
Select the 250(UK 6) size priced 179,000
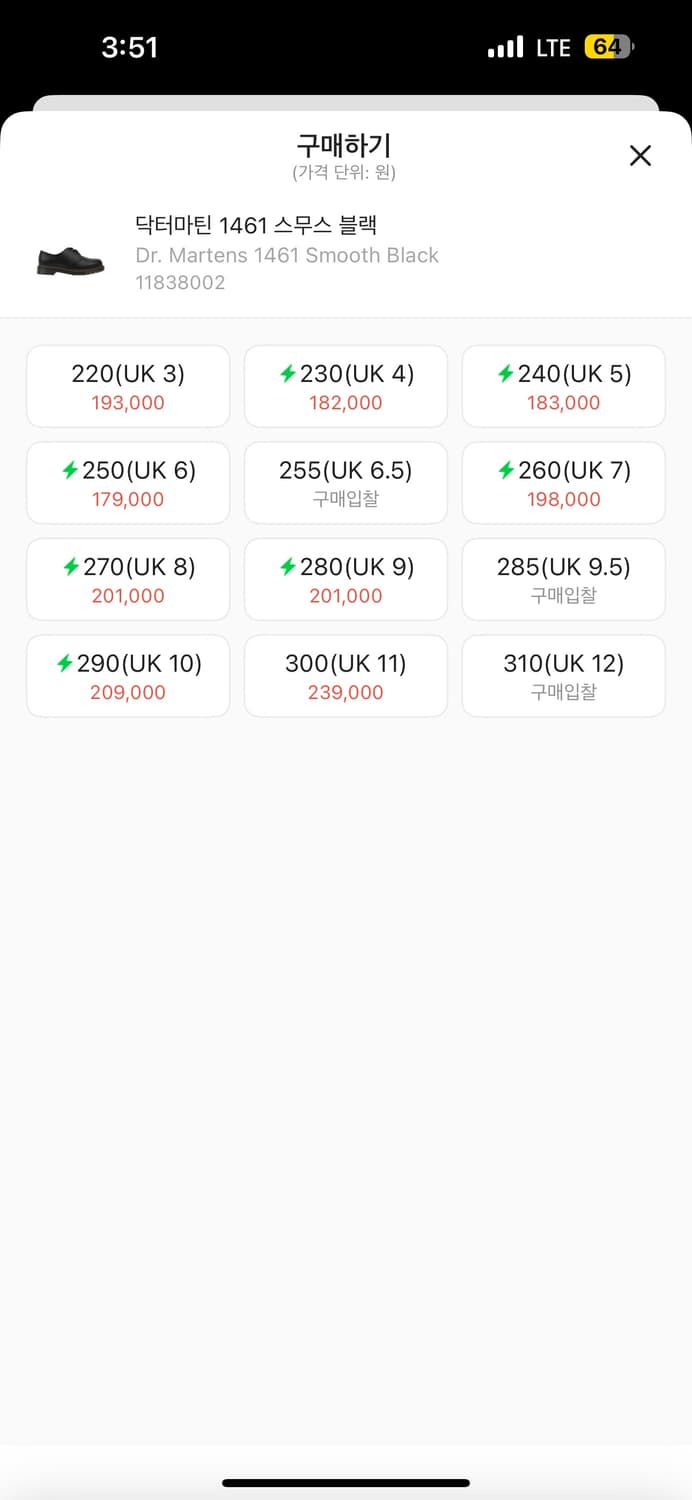click(128, 483)
